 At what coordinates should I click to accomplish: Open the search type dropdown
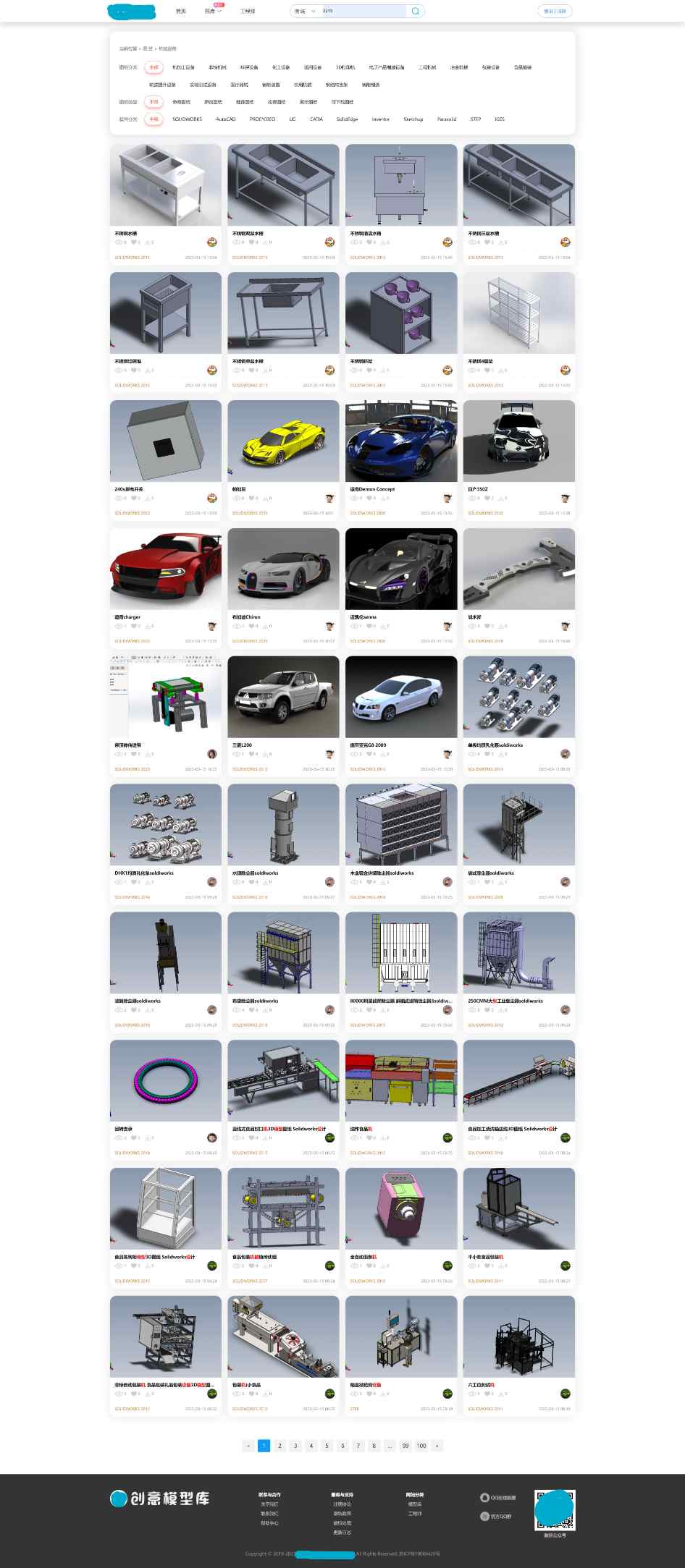click(304, 12)
